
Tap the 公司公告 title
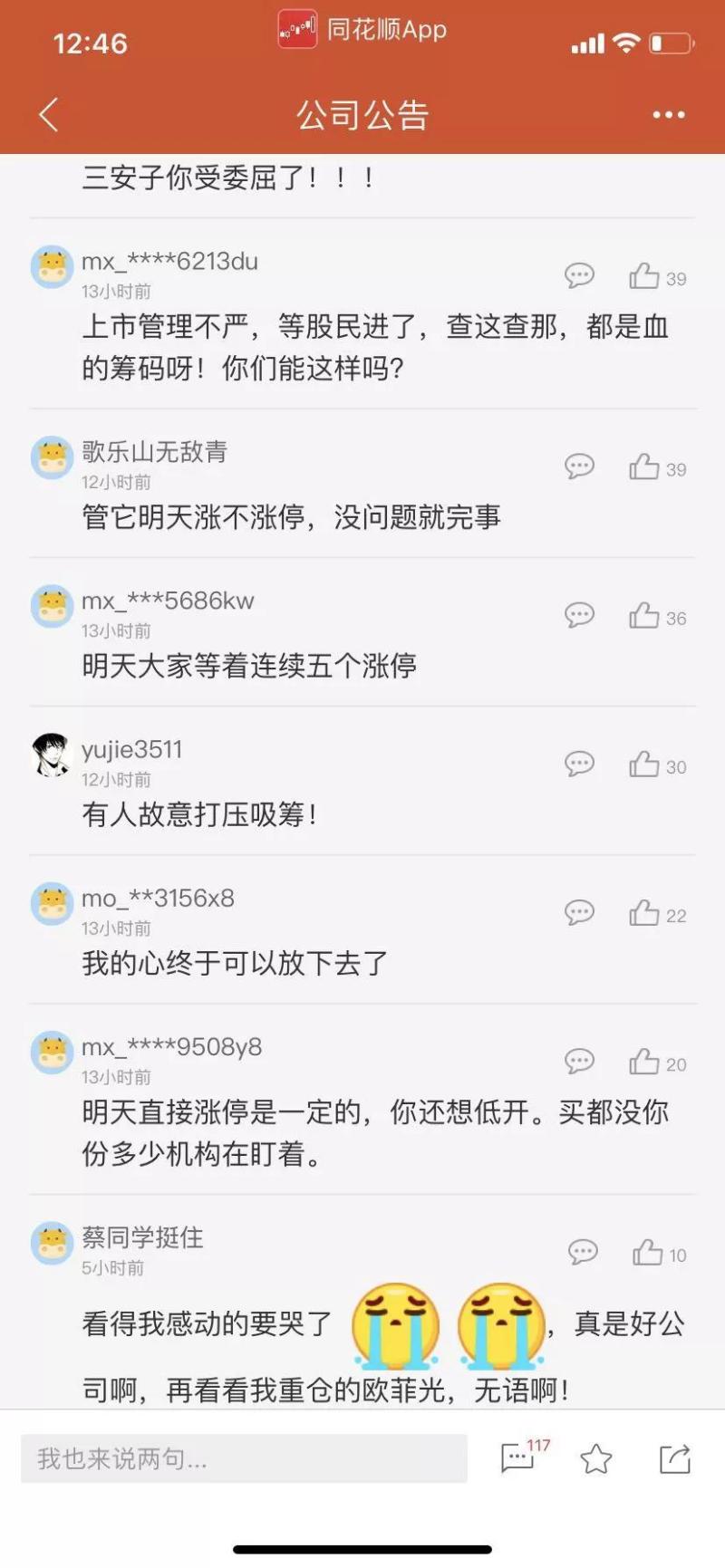click(x=362, y=114)
